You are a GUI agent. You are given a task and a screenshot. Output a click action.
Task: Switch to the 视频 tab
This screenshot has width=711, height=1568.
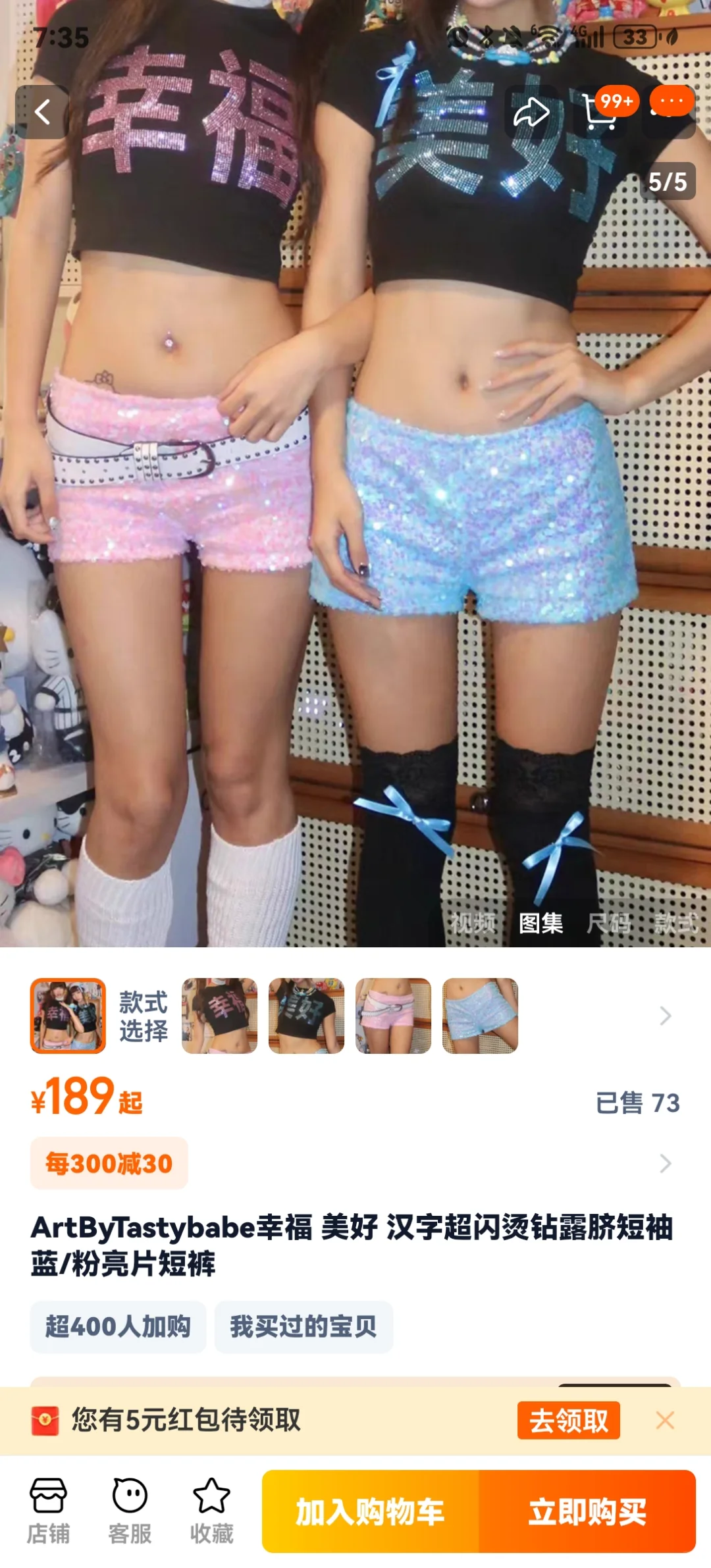click(473, 923)
